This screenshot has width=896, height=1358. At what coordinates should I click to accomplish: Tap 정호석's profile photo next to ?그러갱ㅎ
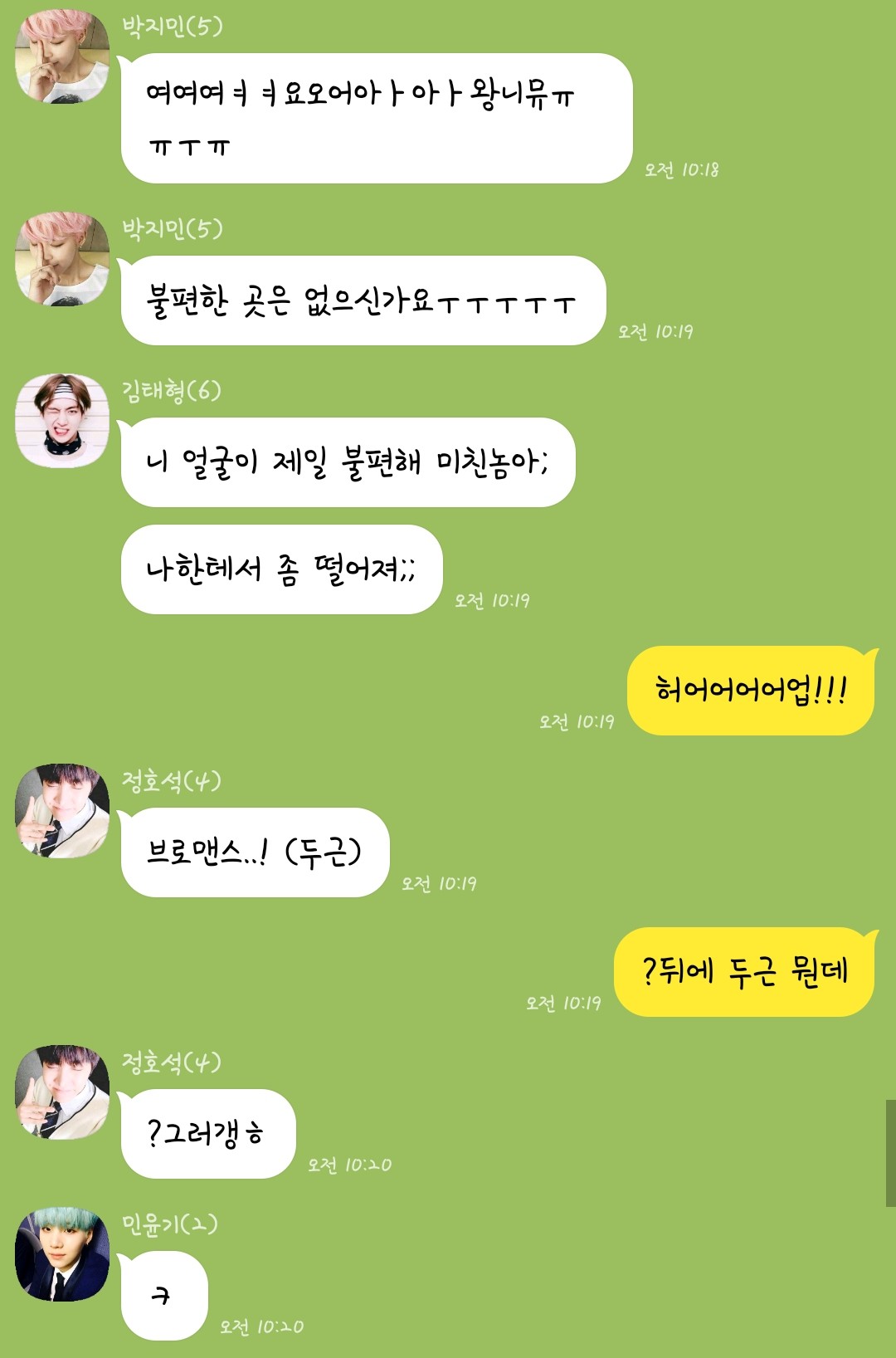[x=62, y=1092]
